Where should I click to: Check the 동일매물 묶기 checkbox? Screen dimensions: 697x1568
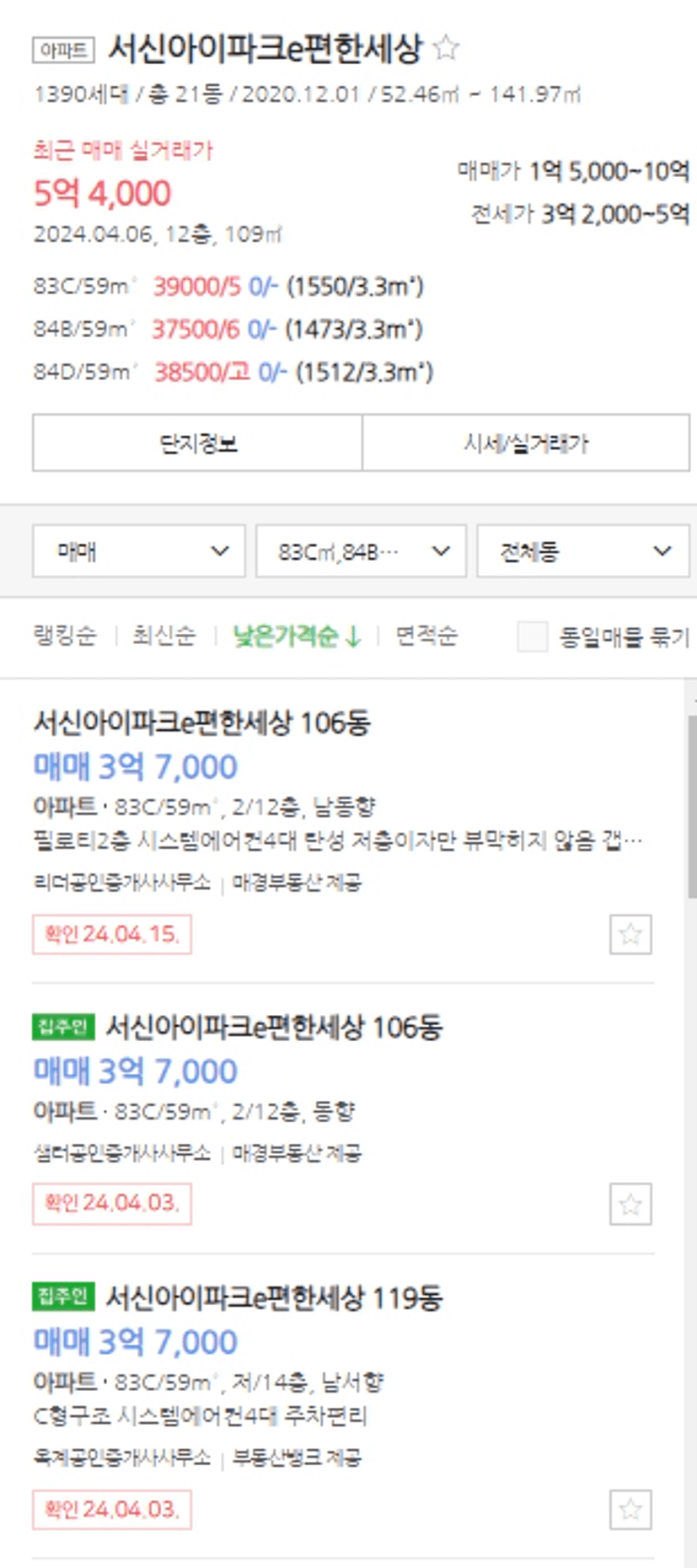533,636
